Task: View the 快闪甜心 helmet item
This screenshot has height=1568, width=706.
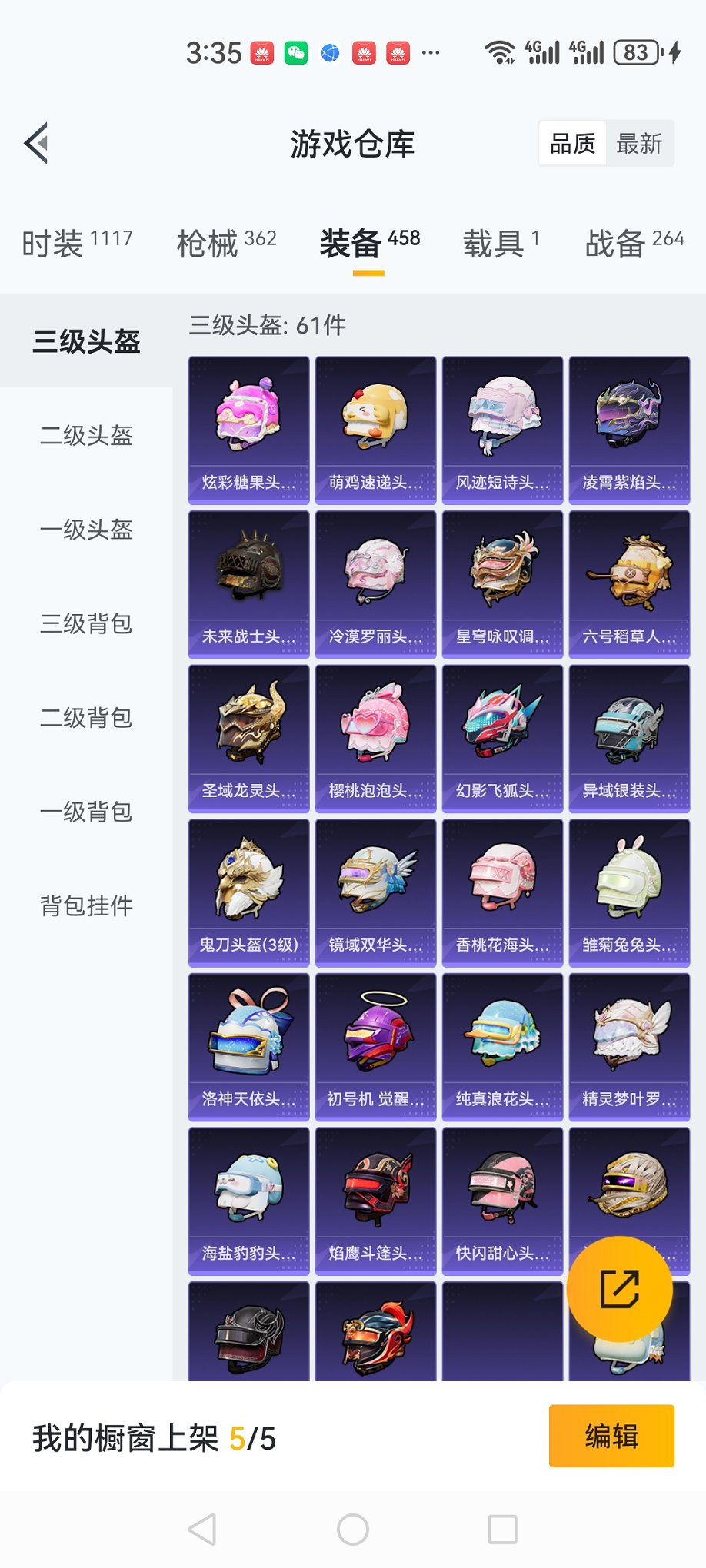Action: coord(502,1201)
